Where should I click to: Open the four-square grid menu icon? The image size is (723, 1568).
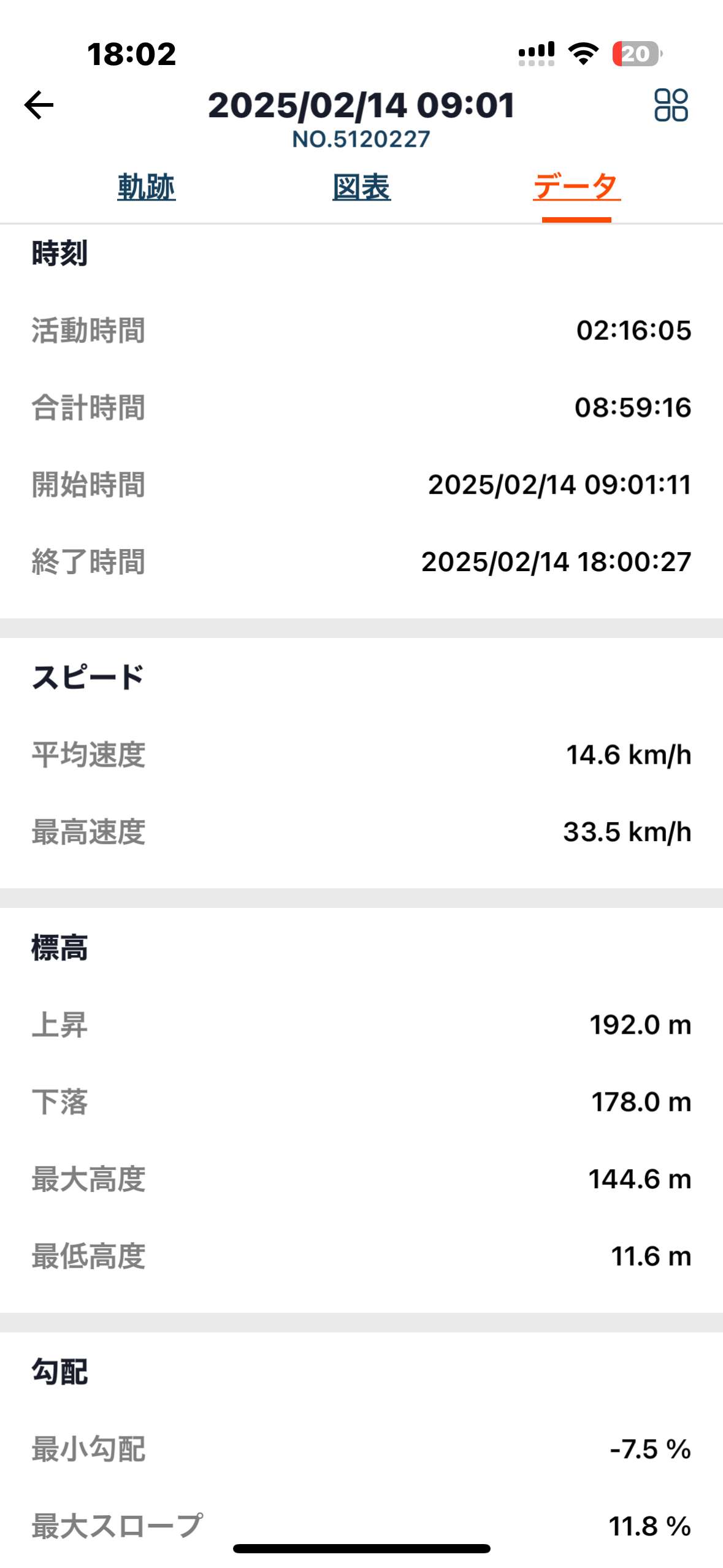click(x=671, y=105)
